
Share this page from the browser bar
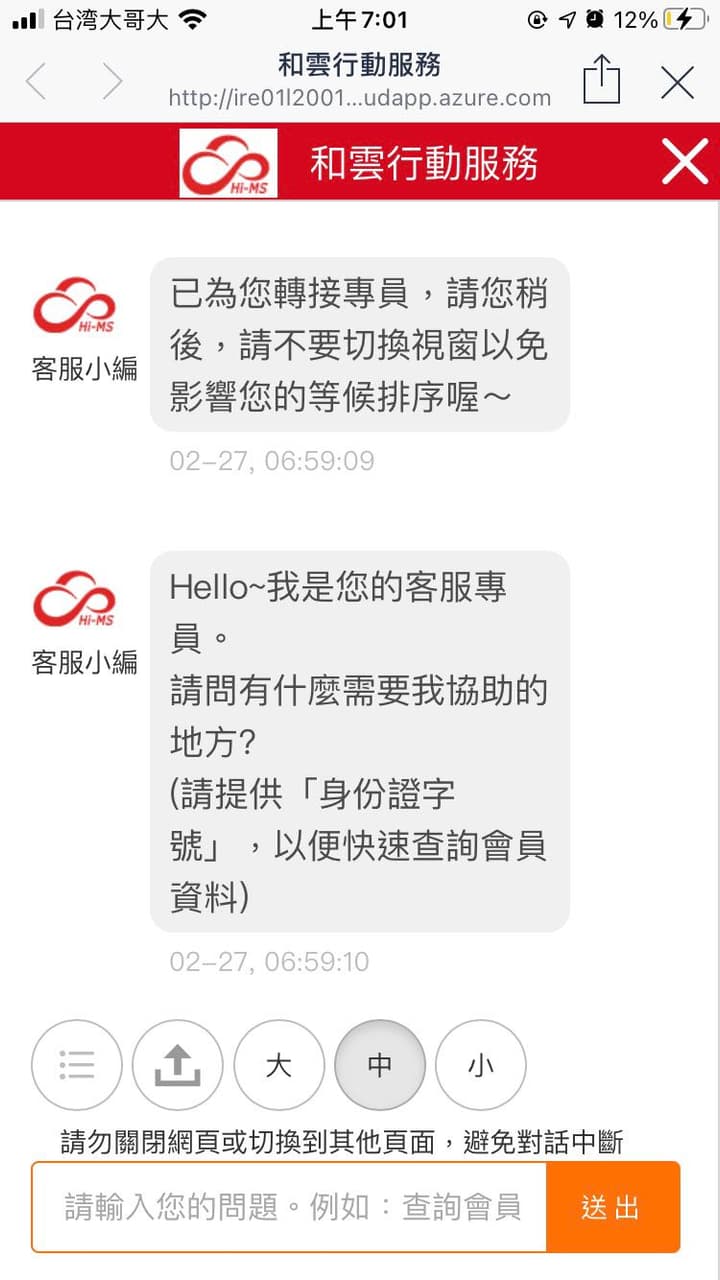tap(601, 79)
